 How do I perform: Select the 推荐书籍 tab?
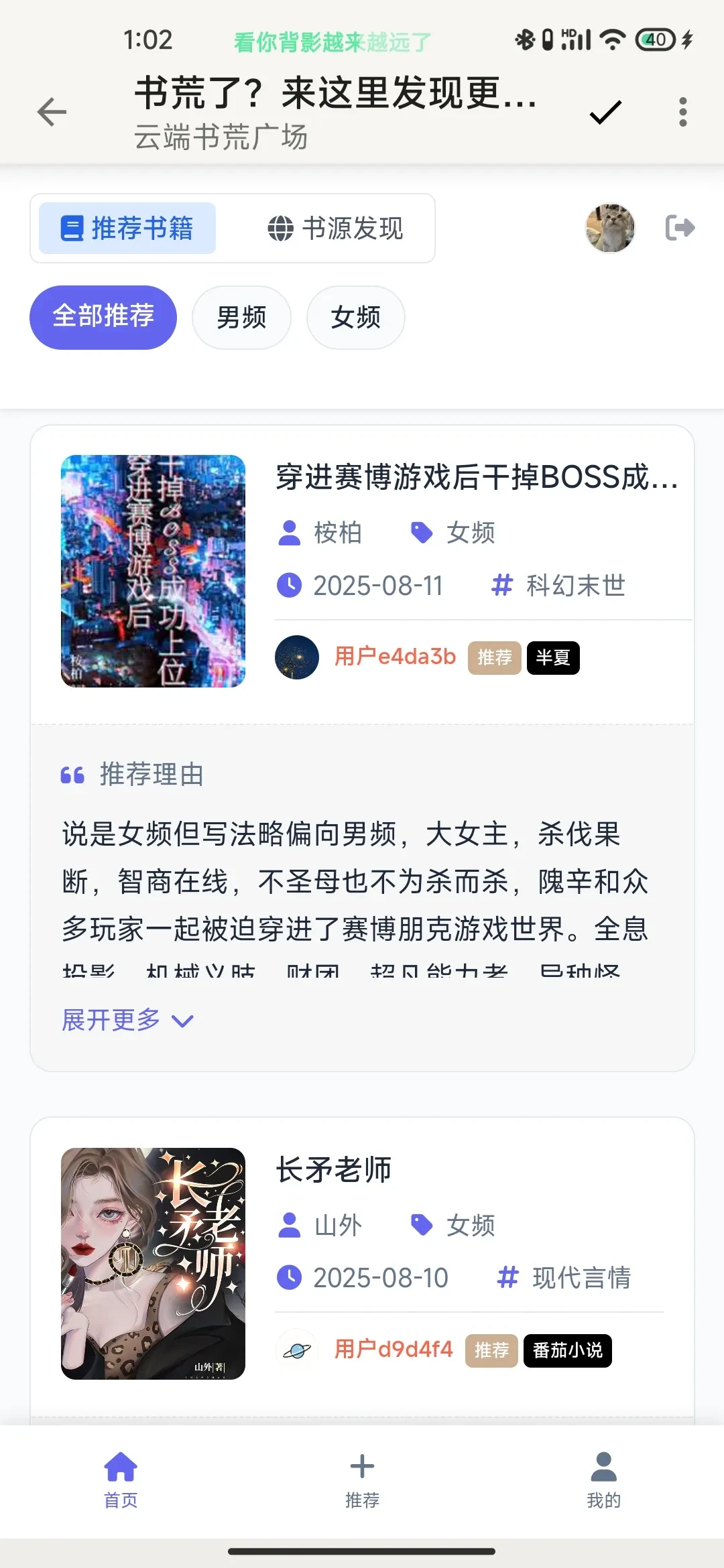coord(127,228)
